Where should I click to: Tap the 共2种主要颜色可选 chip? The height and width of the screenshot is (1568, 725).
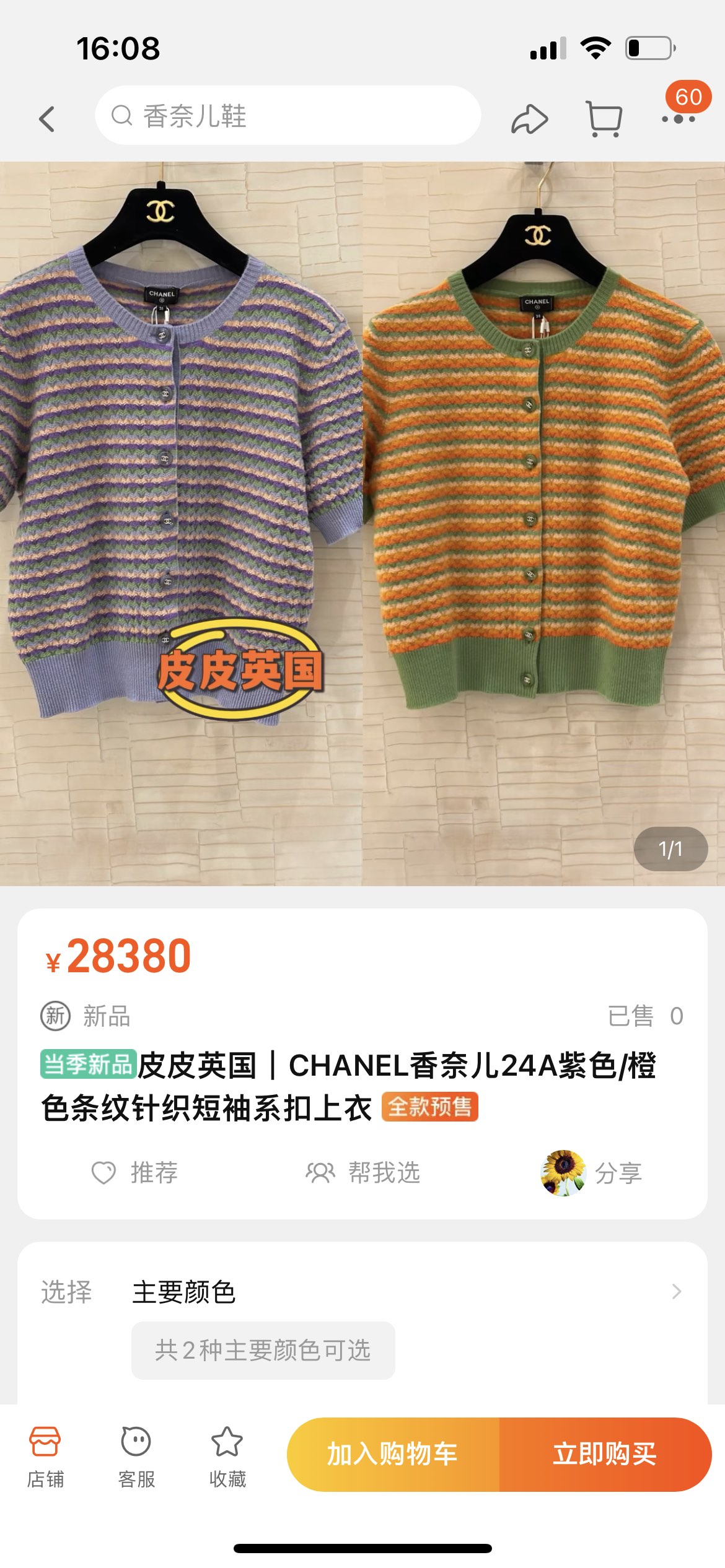tap(263, 1350)
